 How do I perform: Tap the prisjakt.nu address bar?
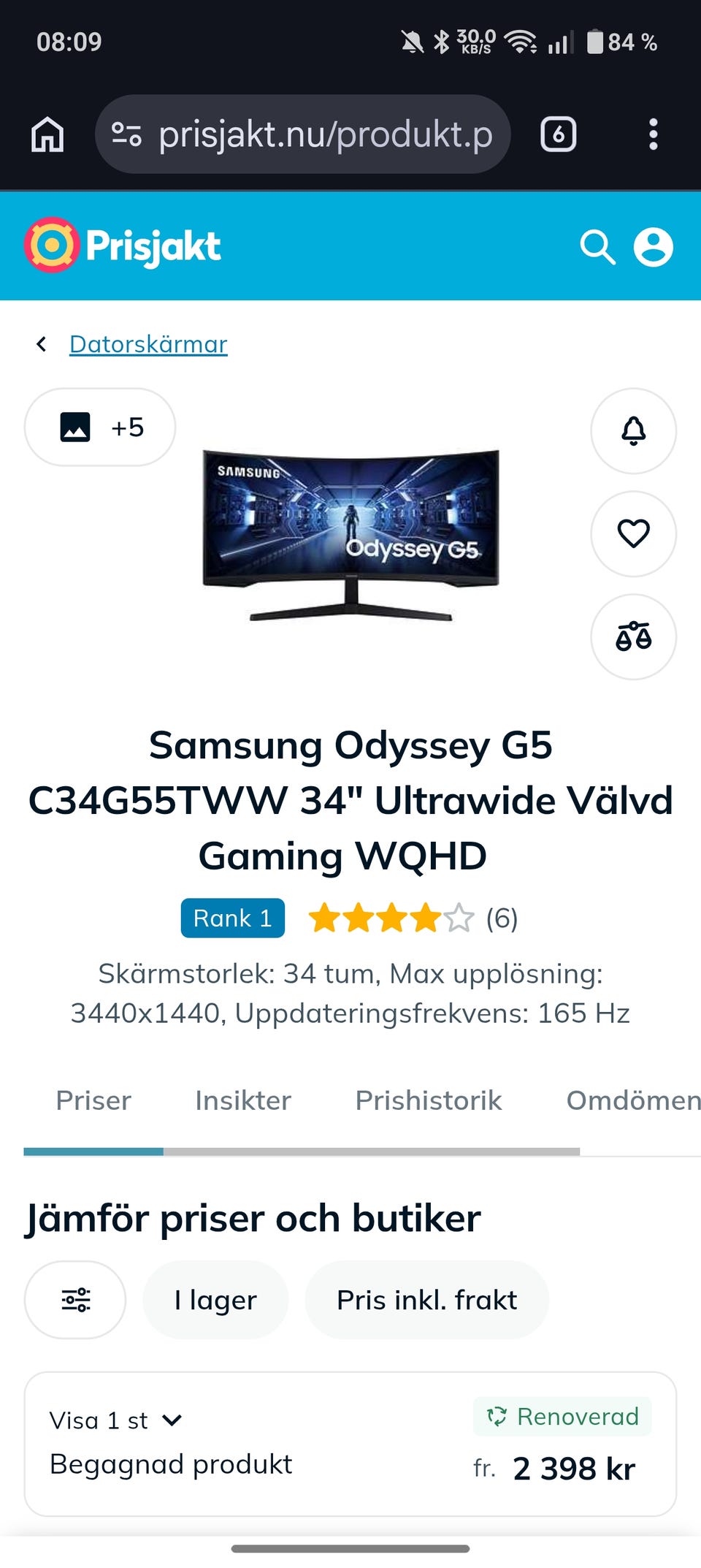click(303, 134)
